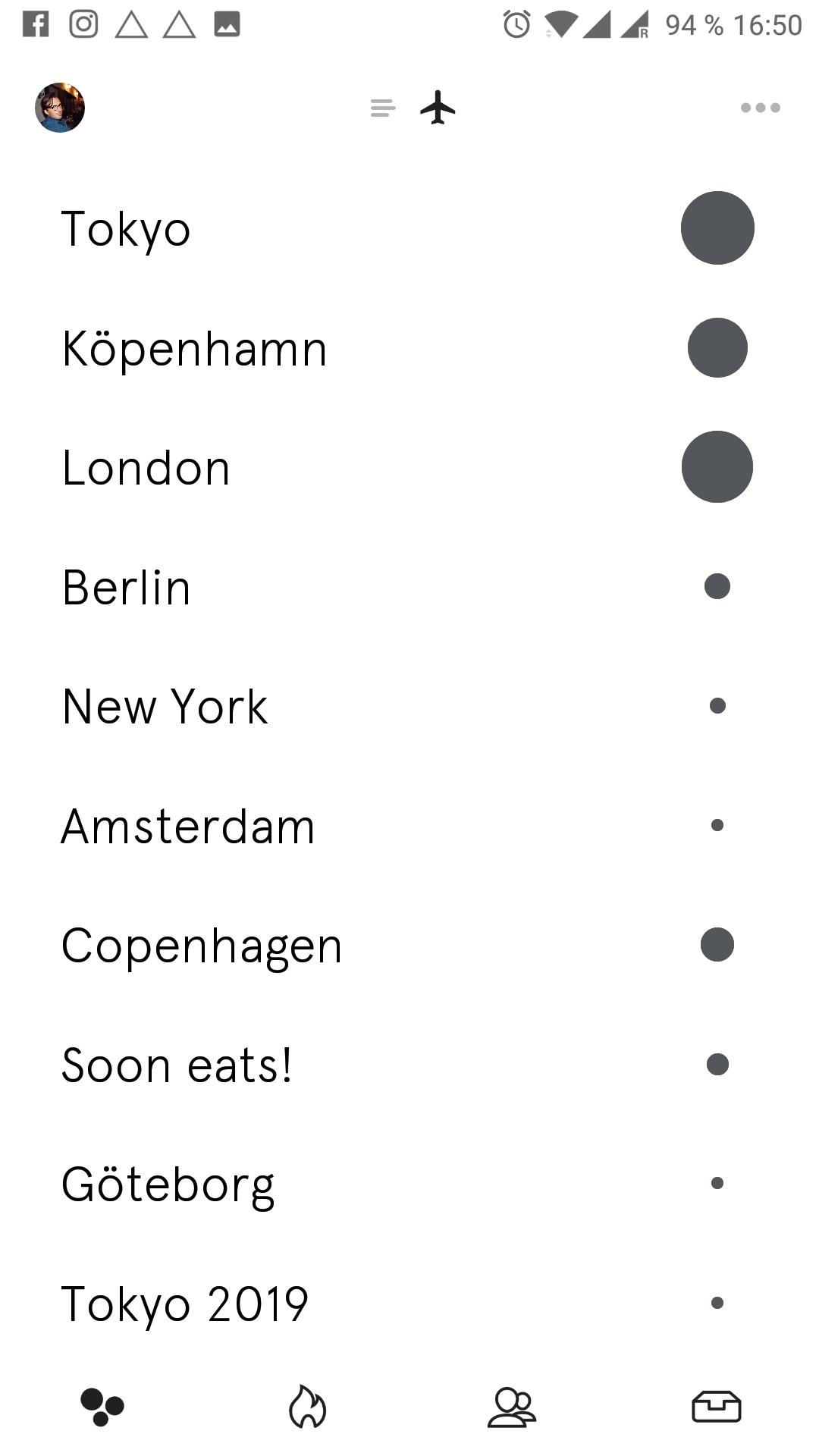Open the Tokyo 2019 list
The height and width of the screenshot is (1456, 819).
(409, 1303)
